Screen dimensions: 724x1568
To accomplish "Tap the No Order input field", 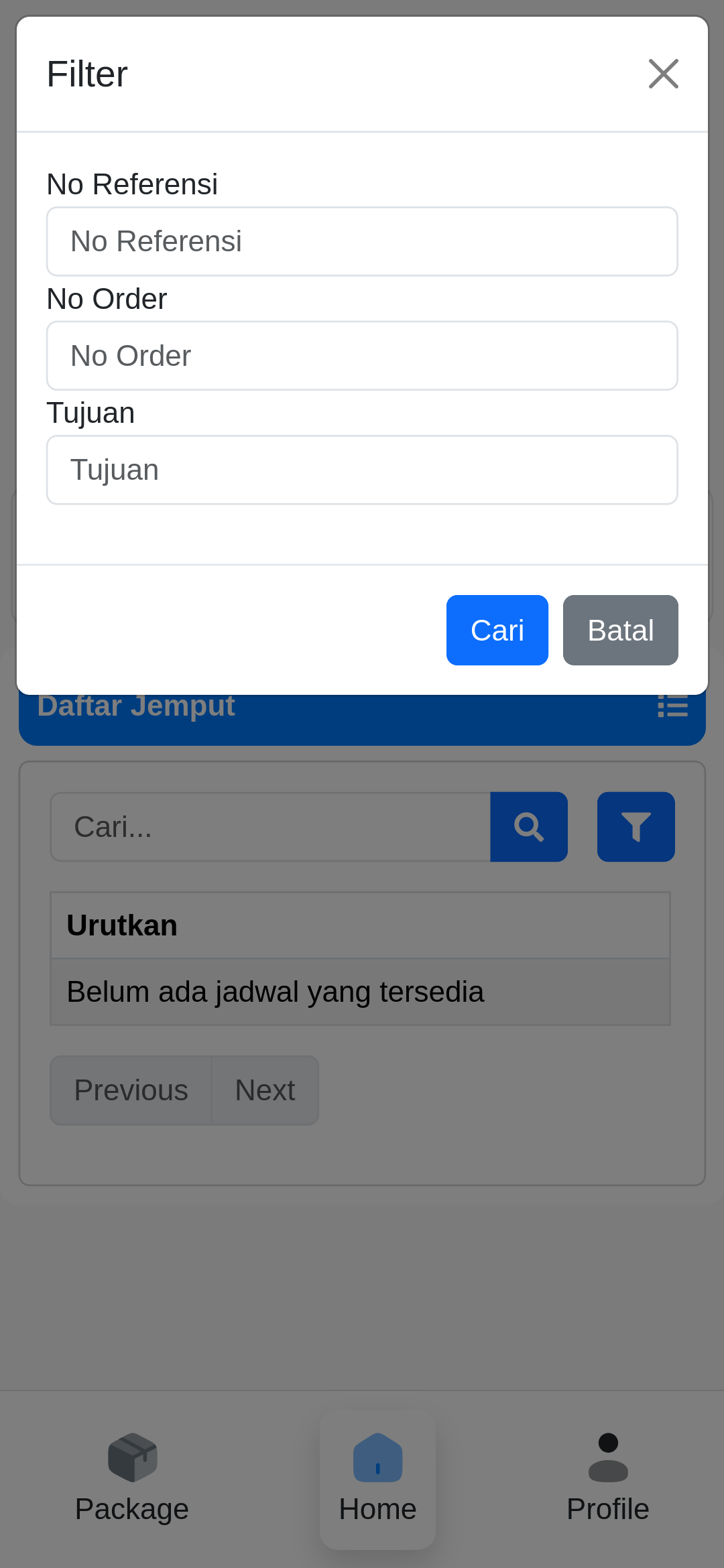I will pyautogui.click(x=362, y=356).
